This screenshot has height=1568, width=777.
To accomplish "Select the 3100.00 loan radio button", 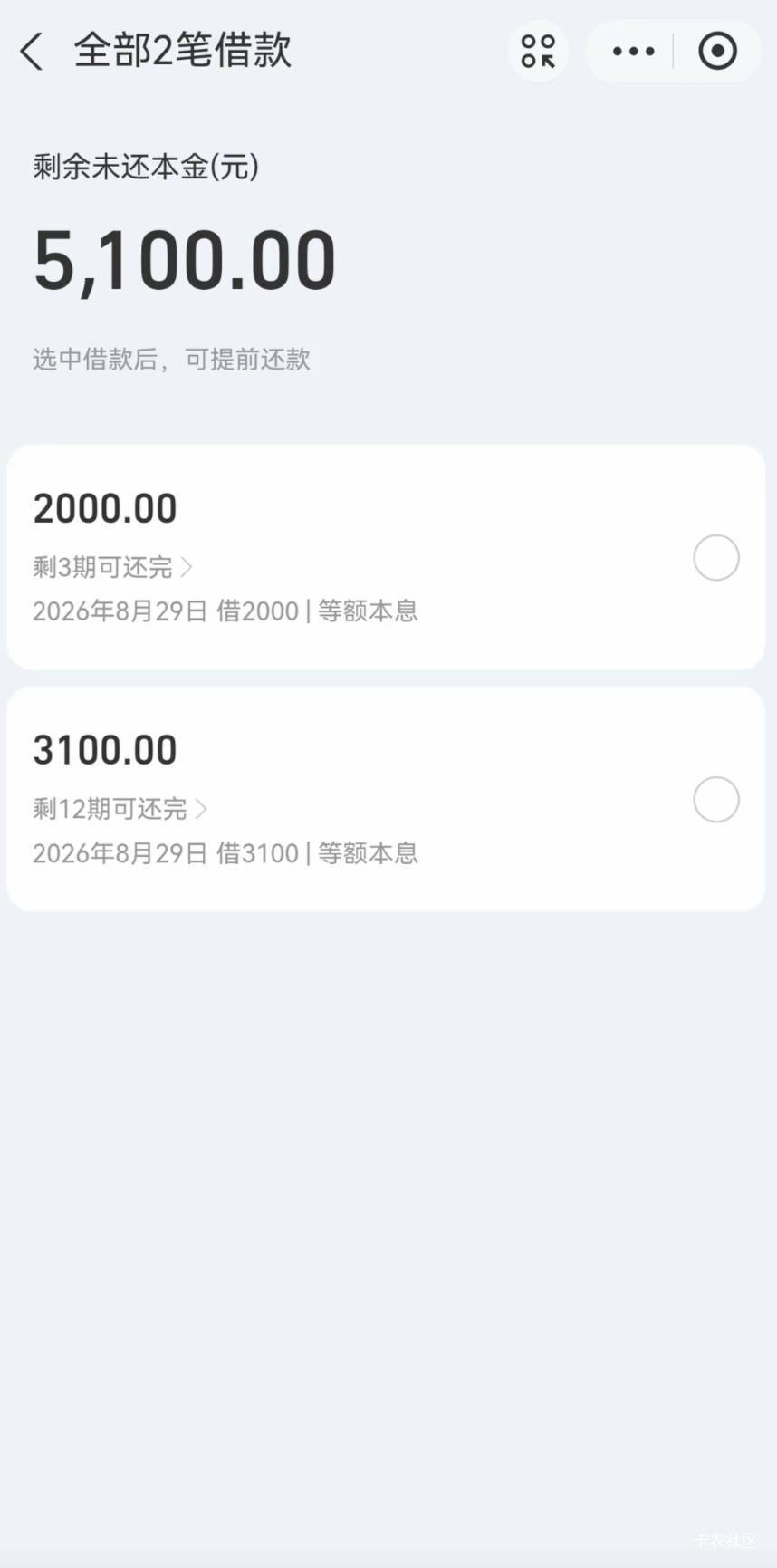I will click(716, 800).
